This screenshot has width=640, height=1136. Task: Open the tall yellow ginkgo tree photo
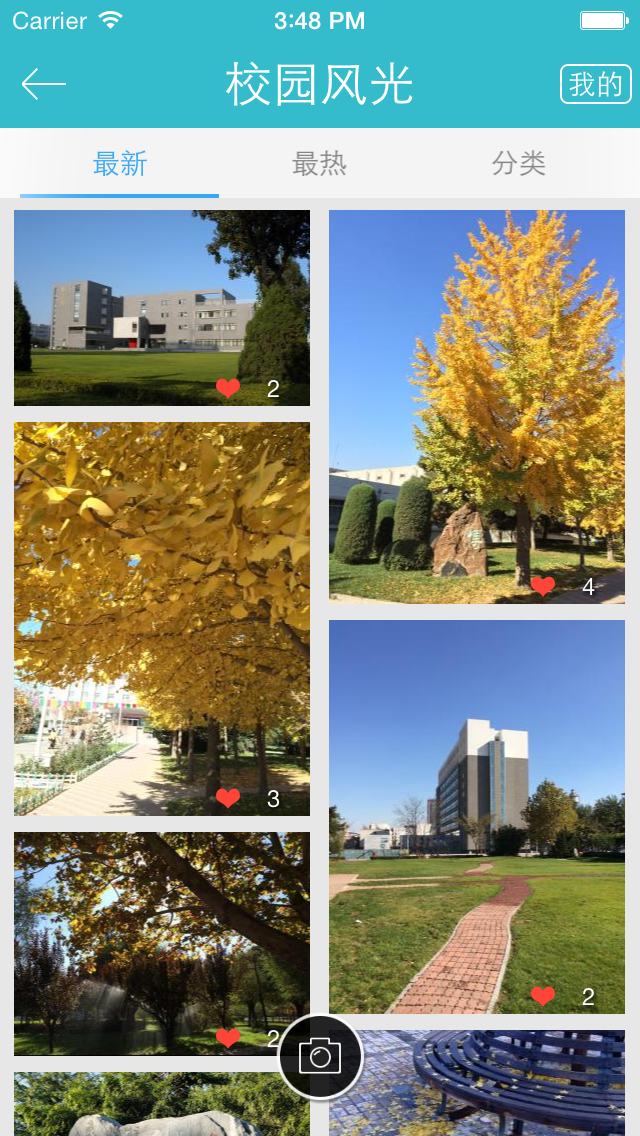[477, 400]
